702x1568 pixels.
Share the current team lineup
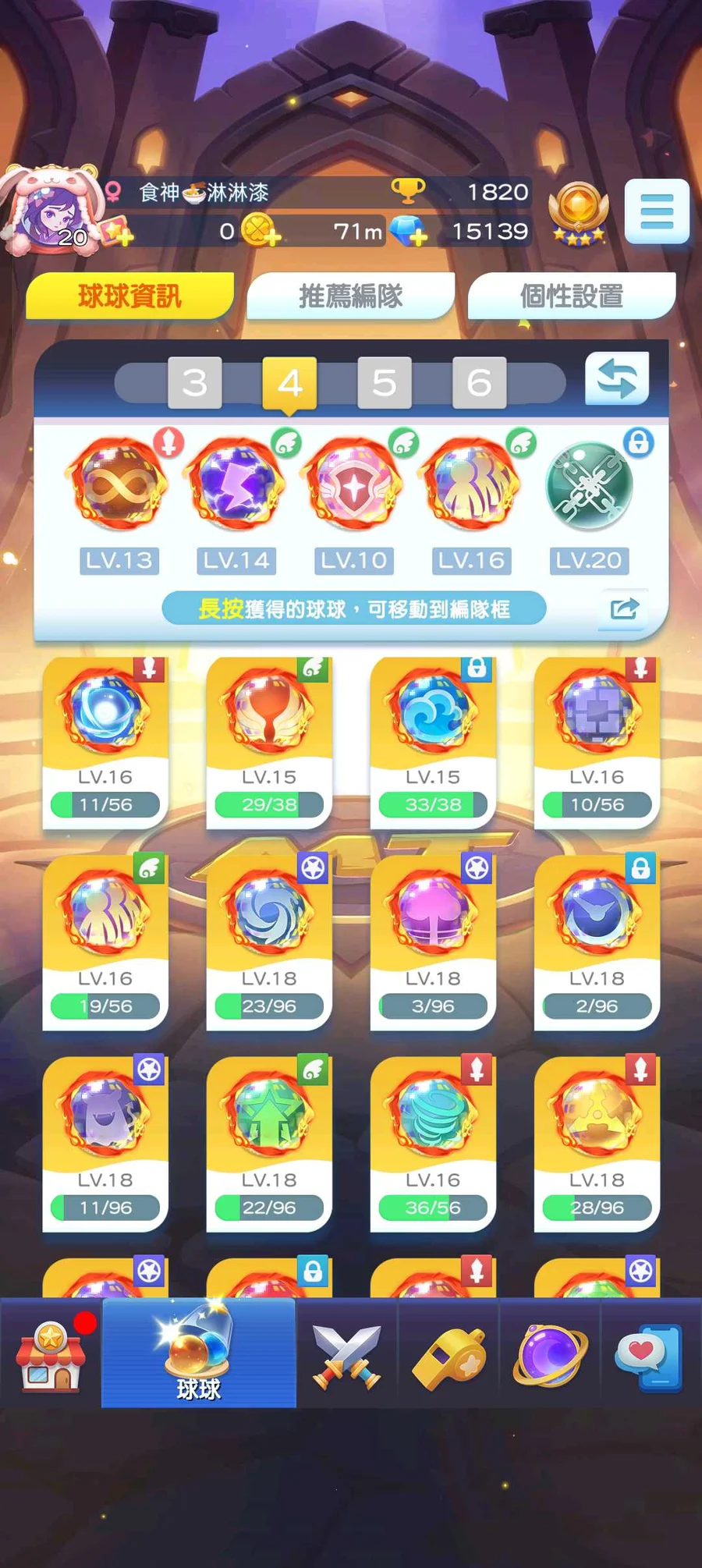(624, 608)
